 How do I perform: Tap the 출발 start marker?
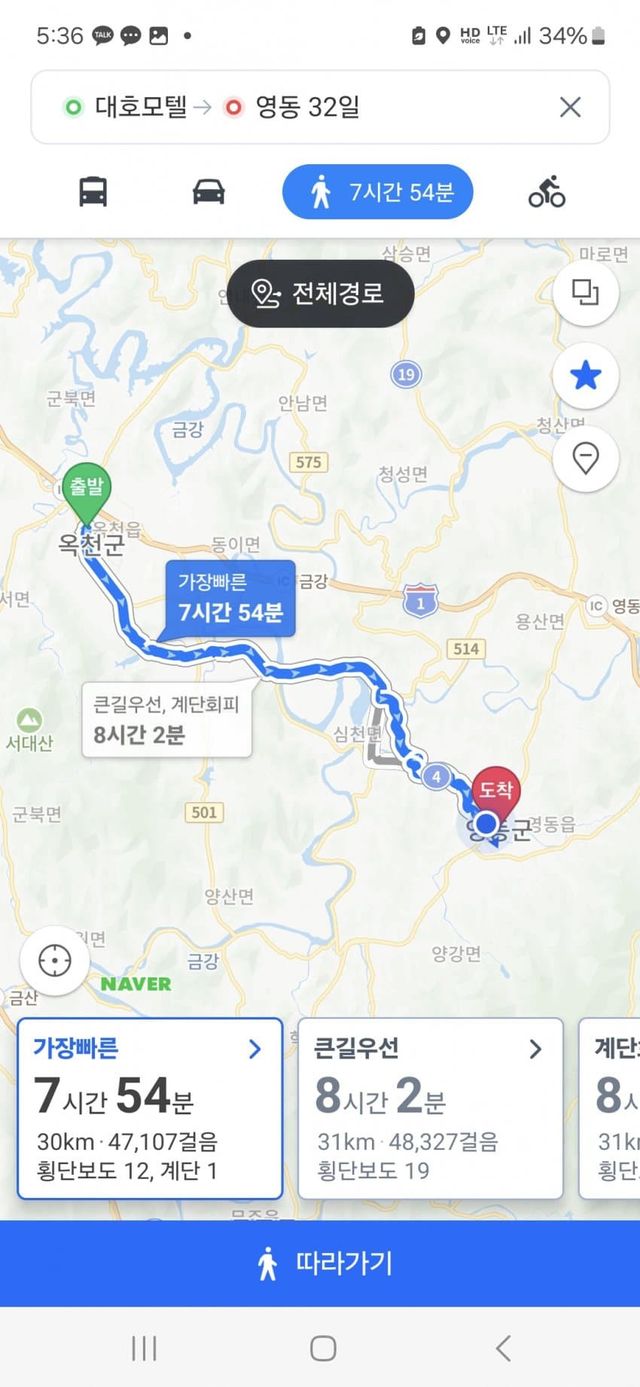[87, 489]
